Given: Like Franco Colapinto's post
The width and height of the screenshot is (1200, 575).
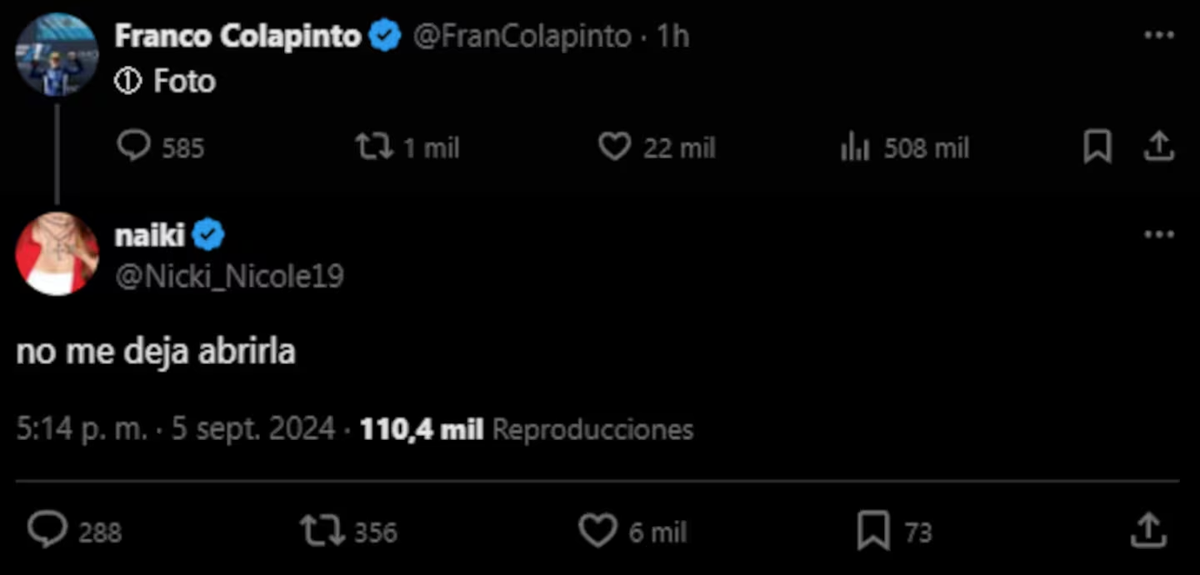Looking at the screenshot, I should point(613,148).
